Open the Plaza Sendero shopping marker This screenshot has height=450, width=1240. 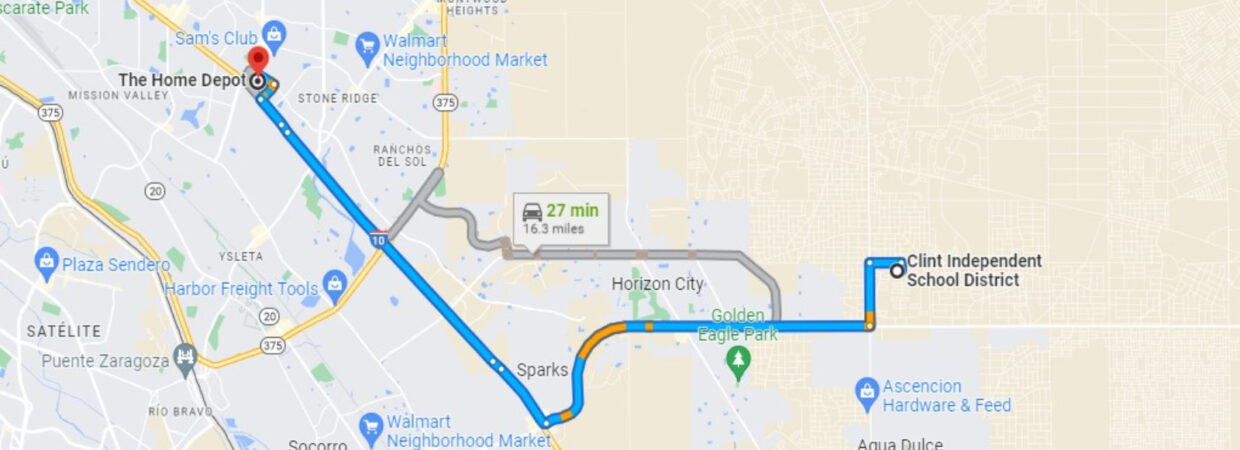pyautogui.click(x=46, y=263)
